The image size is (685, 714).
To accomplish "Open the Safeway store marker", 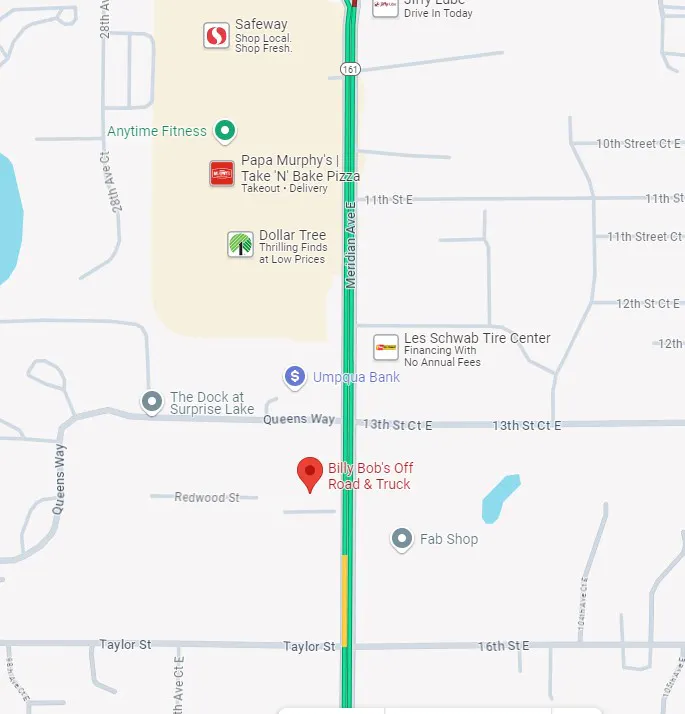I will (216, 37).
